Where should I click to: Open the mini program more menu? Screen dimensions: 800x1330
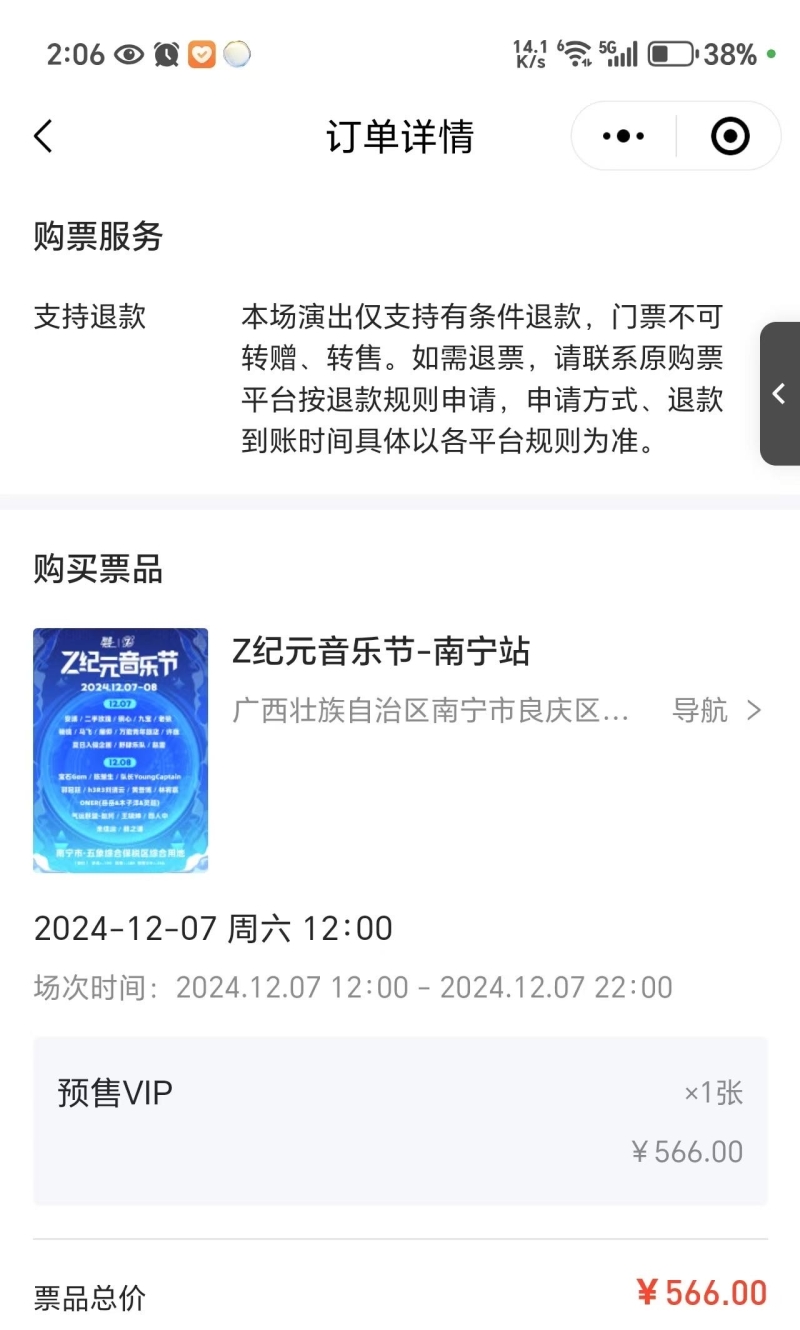pos(624,136)
